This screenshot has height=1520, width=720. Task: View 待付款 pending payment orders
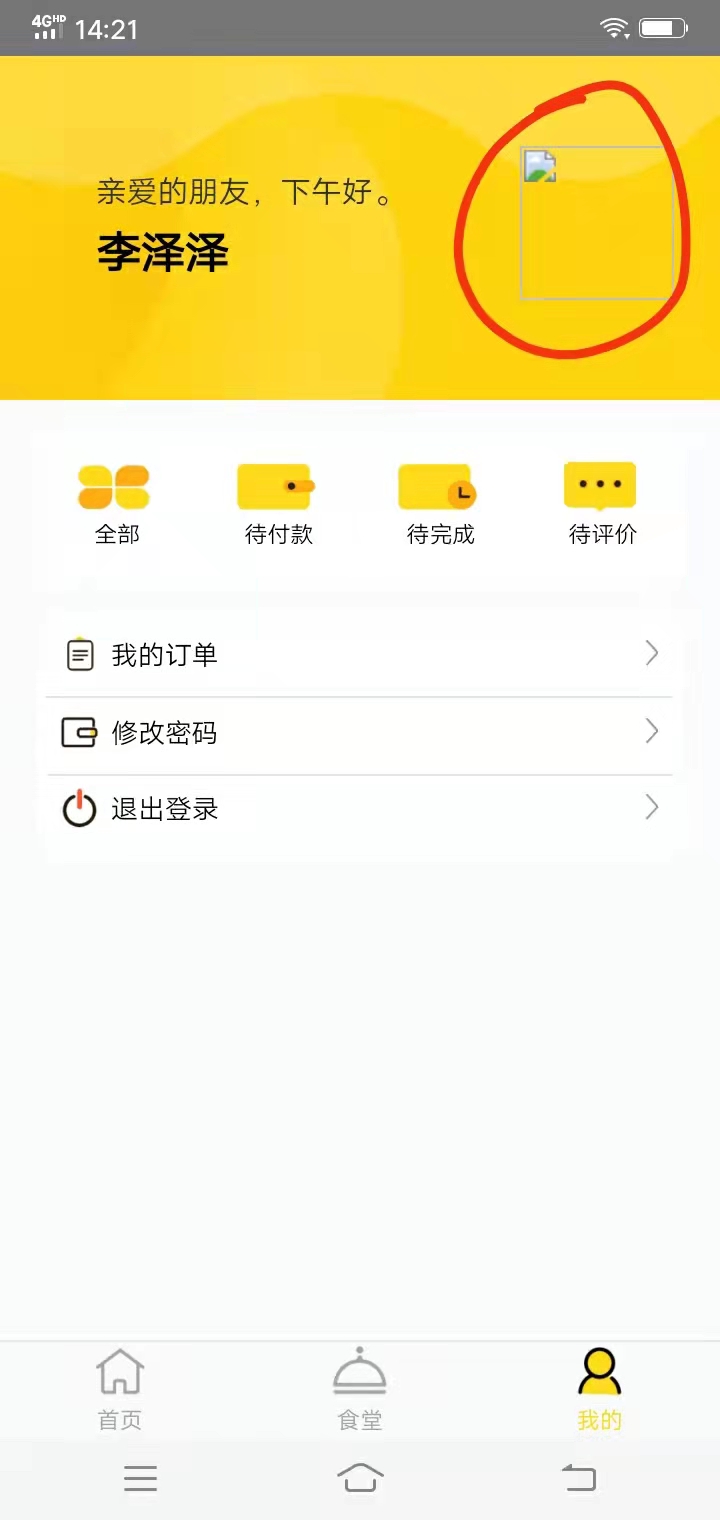pos(277,505)
